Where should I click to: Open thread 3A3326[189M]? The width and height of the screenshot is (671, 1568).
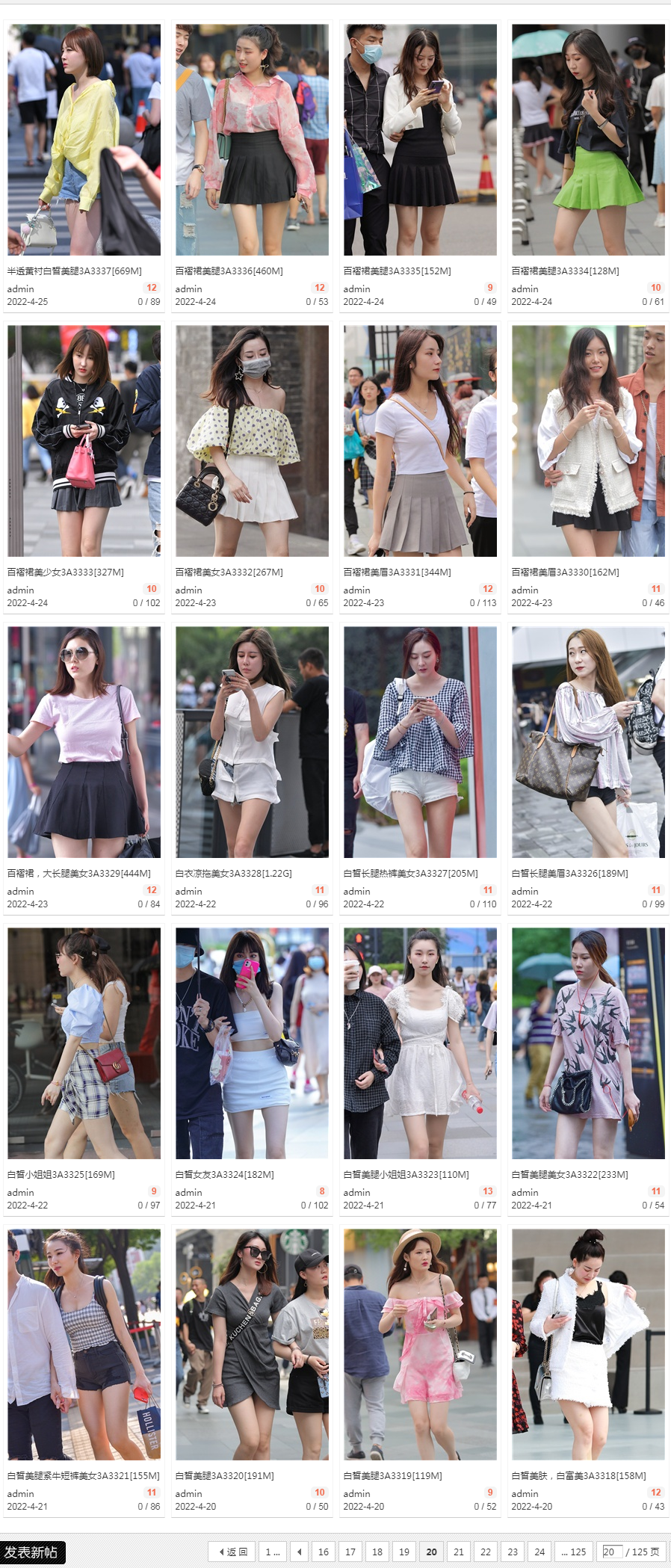569,874
